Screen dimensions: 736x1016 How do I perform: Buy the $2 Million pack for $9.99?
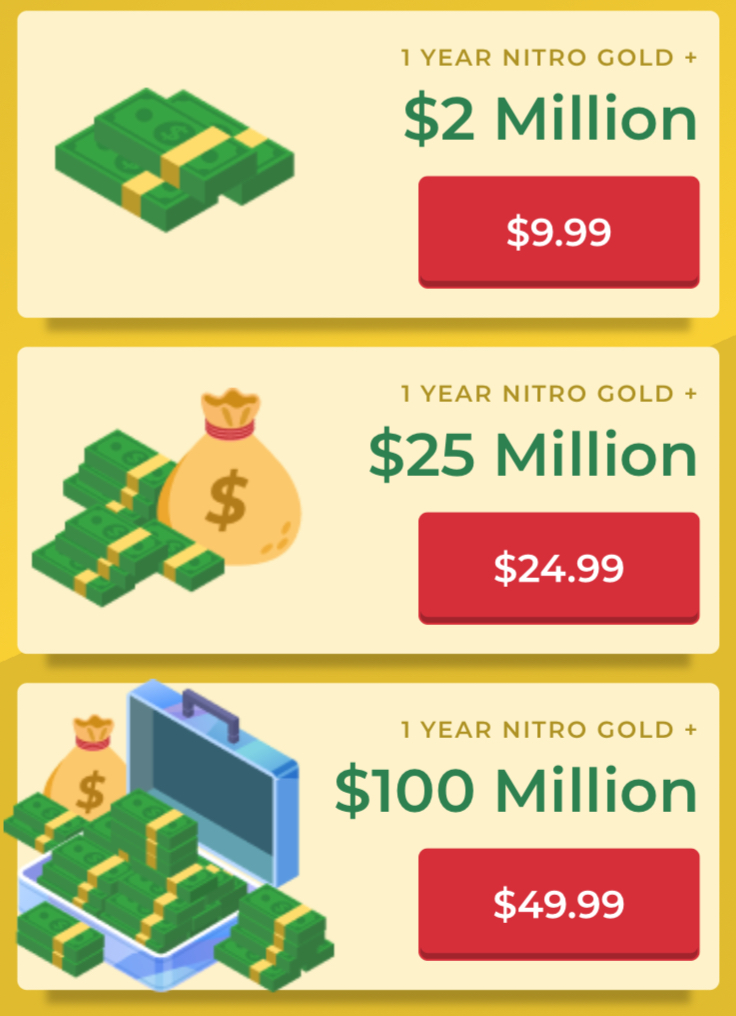558,232
